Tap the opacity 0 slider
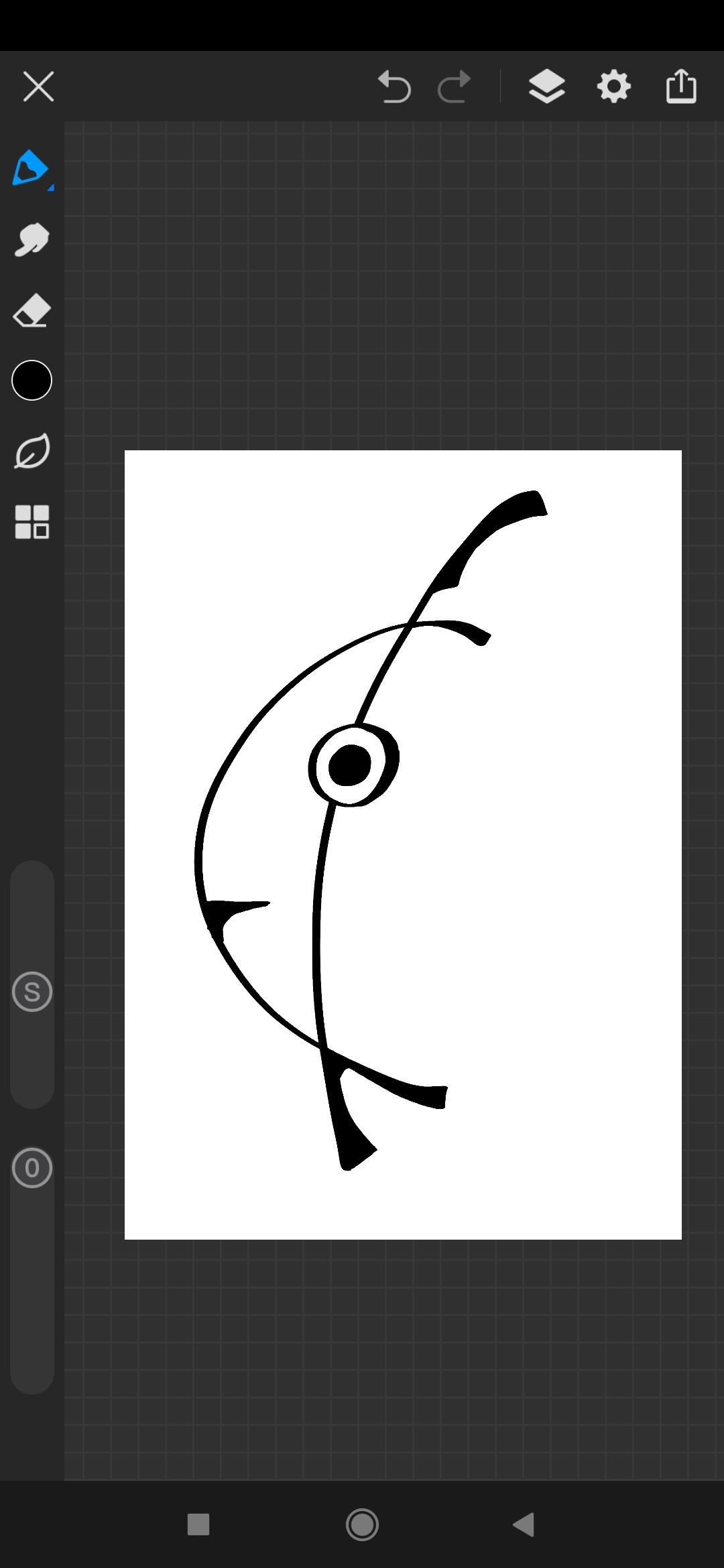The width and height of the screenshot is (724, 1568). [32, 1168]
